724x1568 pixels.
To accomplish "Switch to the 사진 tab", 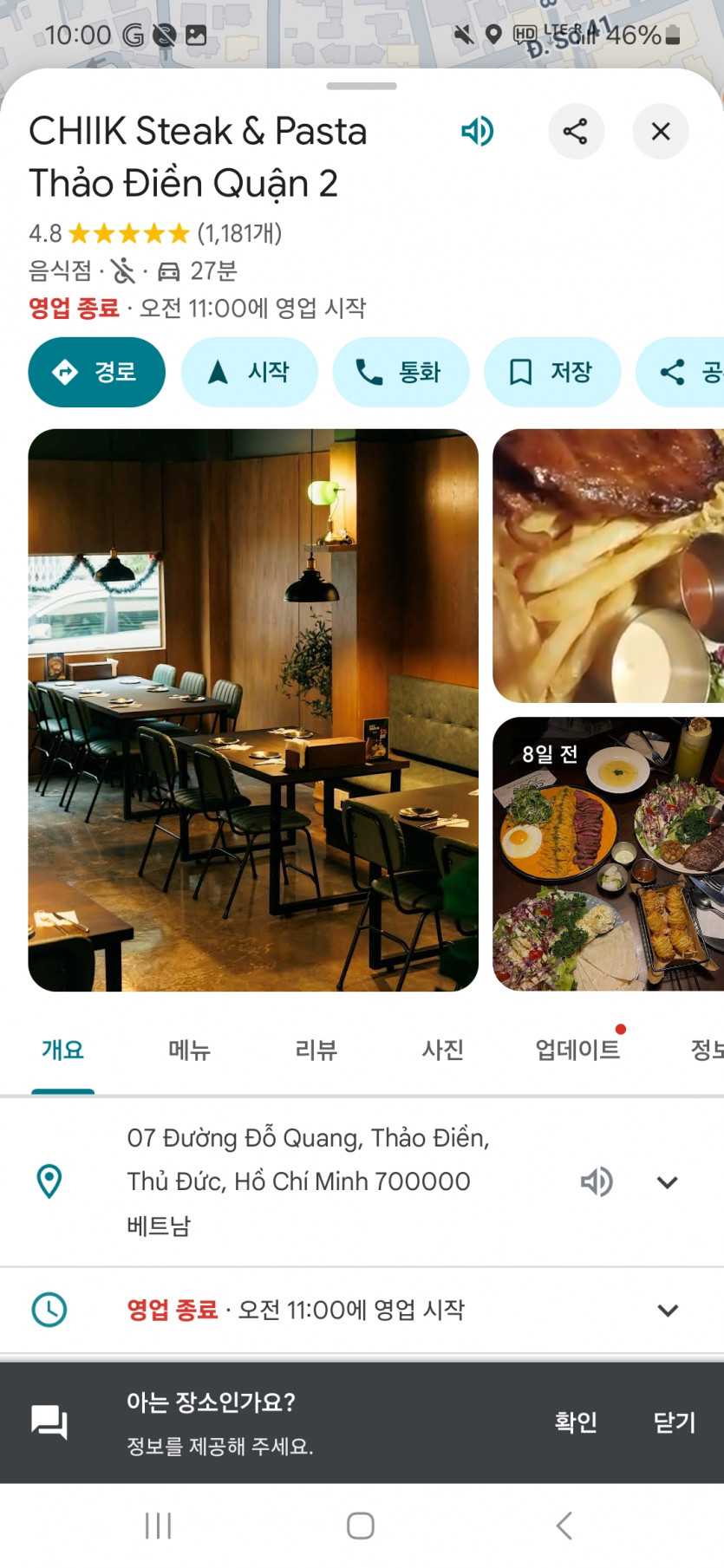I will point(442,1051).
